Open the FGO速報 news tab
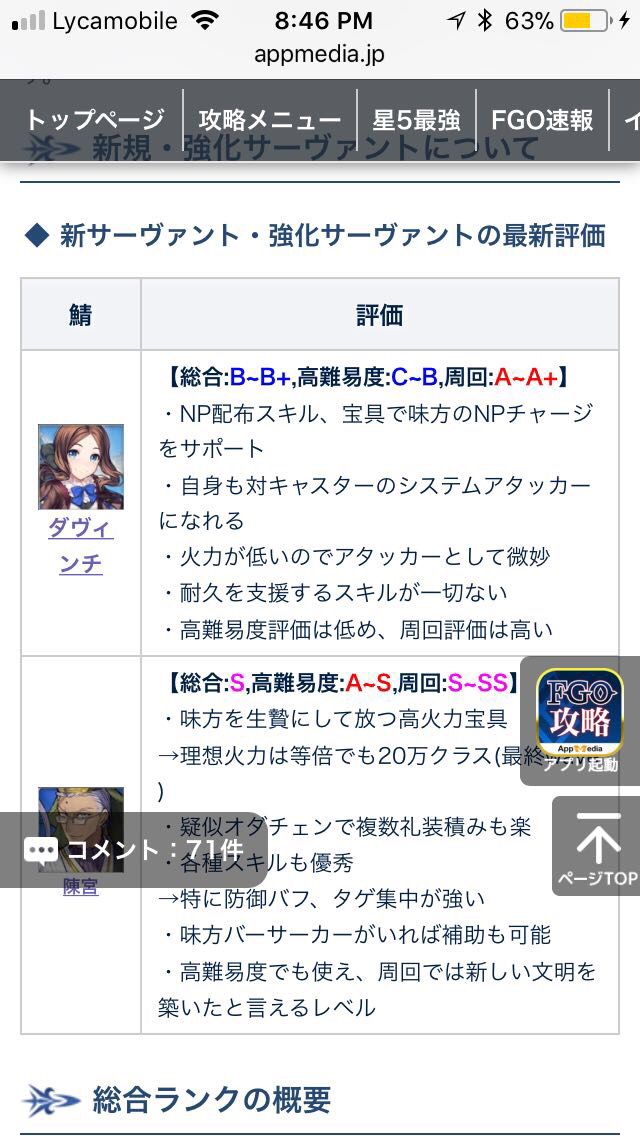640x1136 pixels. (x=542, y=121)
